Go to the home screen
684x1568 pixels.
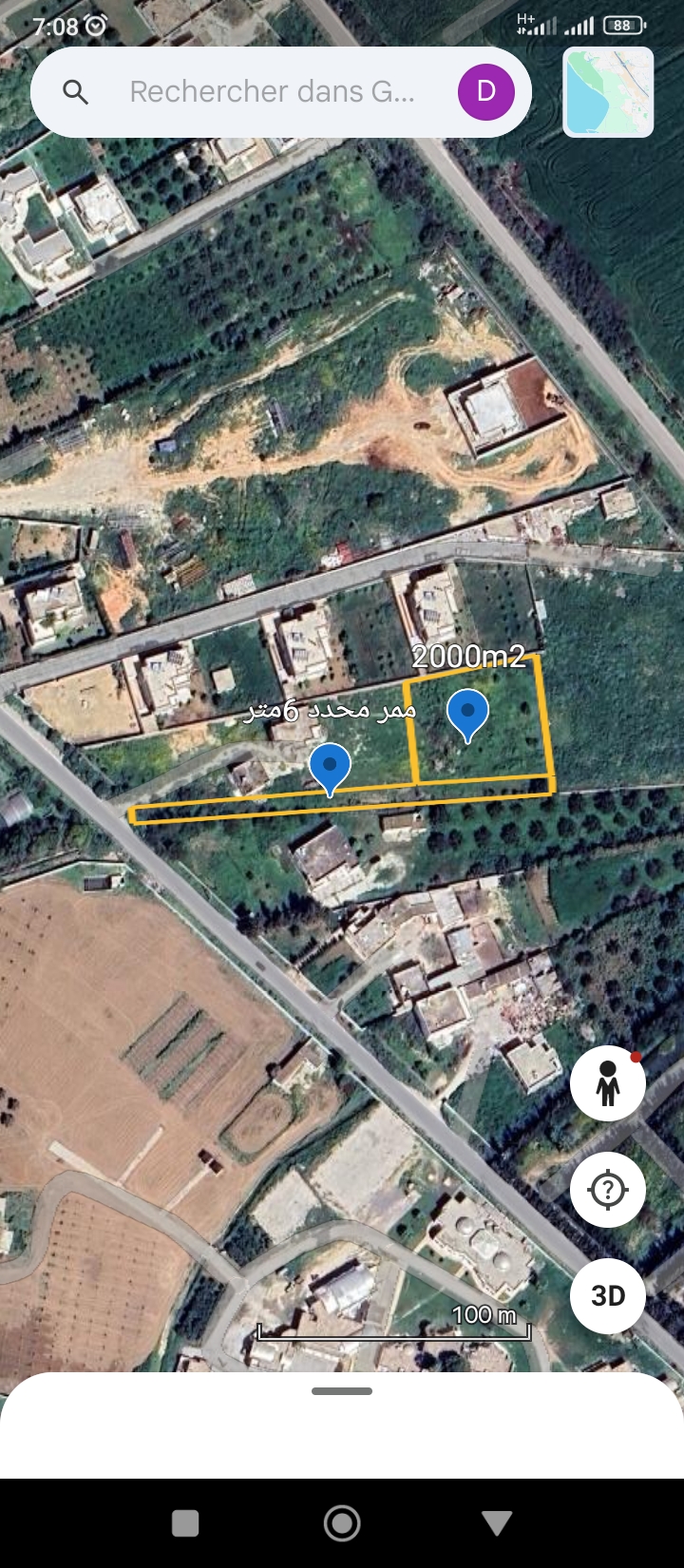pyautogui.click(x=342, y=1523)
